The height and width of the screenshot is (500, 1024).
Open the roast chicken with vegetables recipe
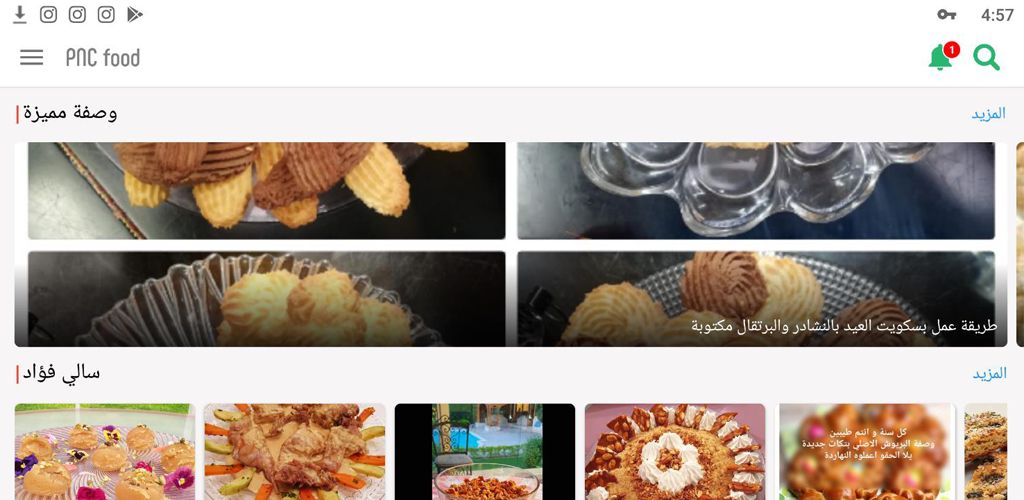[x=295, y=452]
